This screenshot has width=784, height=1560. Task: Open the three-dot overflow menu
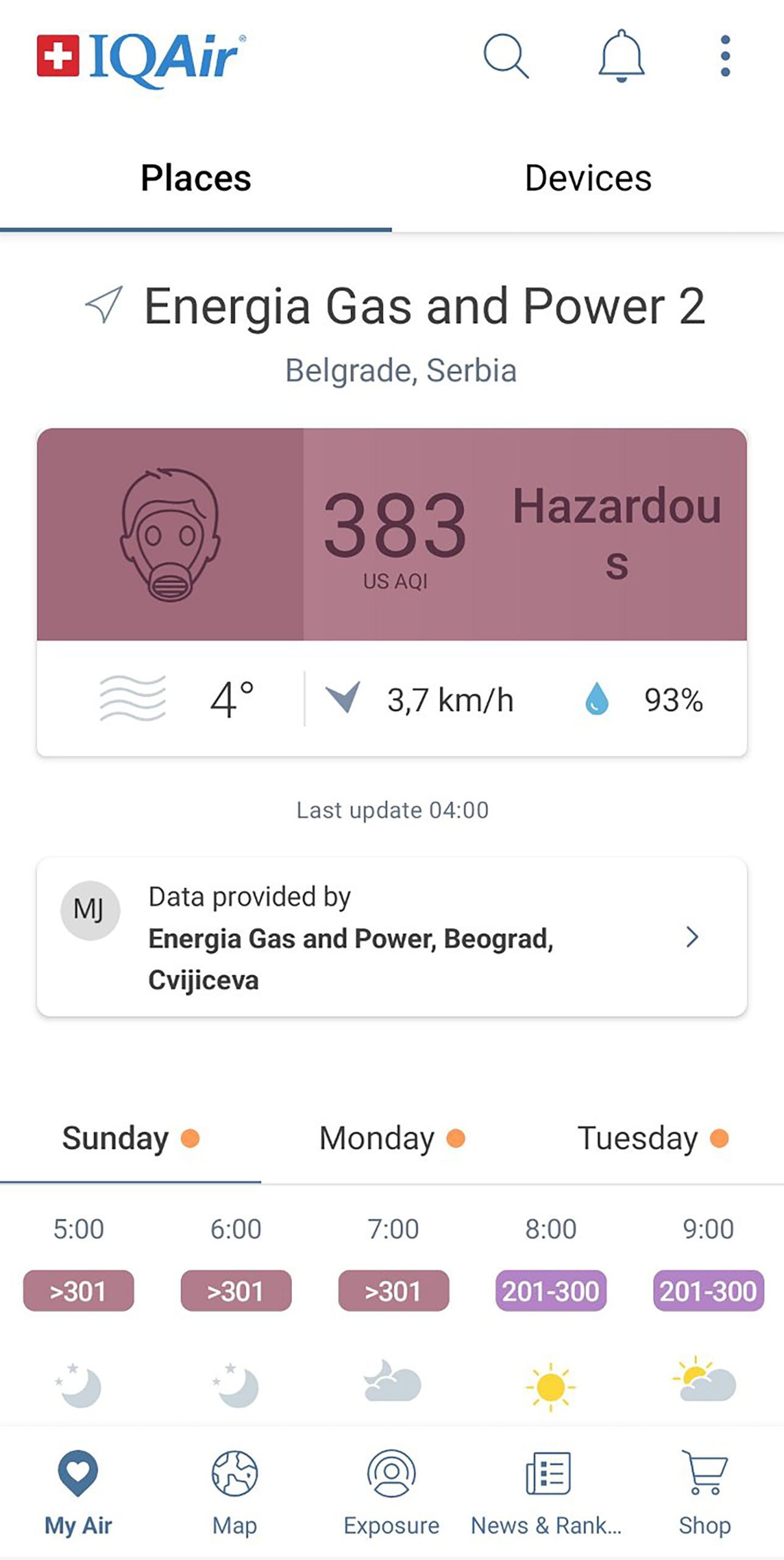(x=725, y=56)
